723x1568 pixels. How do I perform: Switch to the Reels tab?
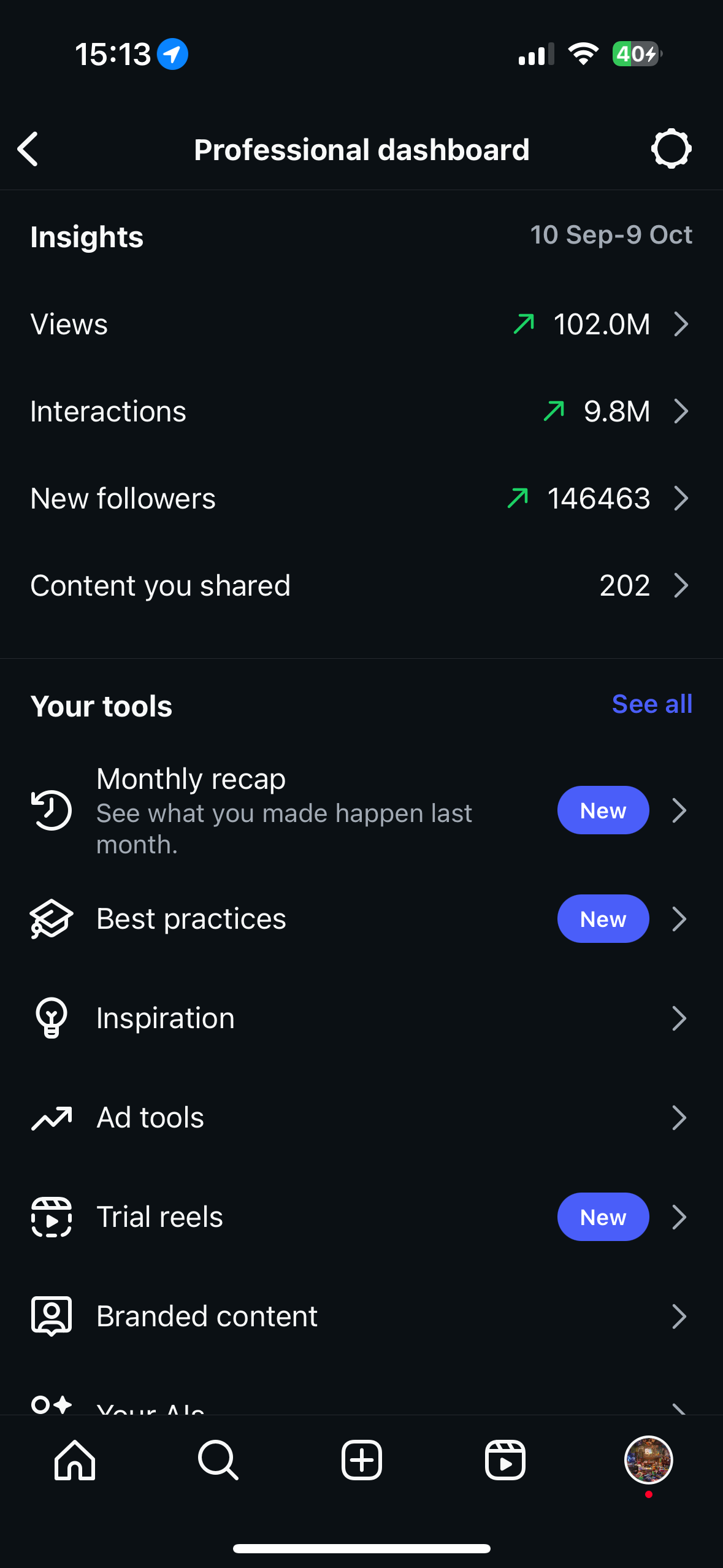point(505,1460)
